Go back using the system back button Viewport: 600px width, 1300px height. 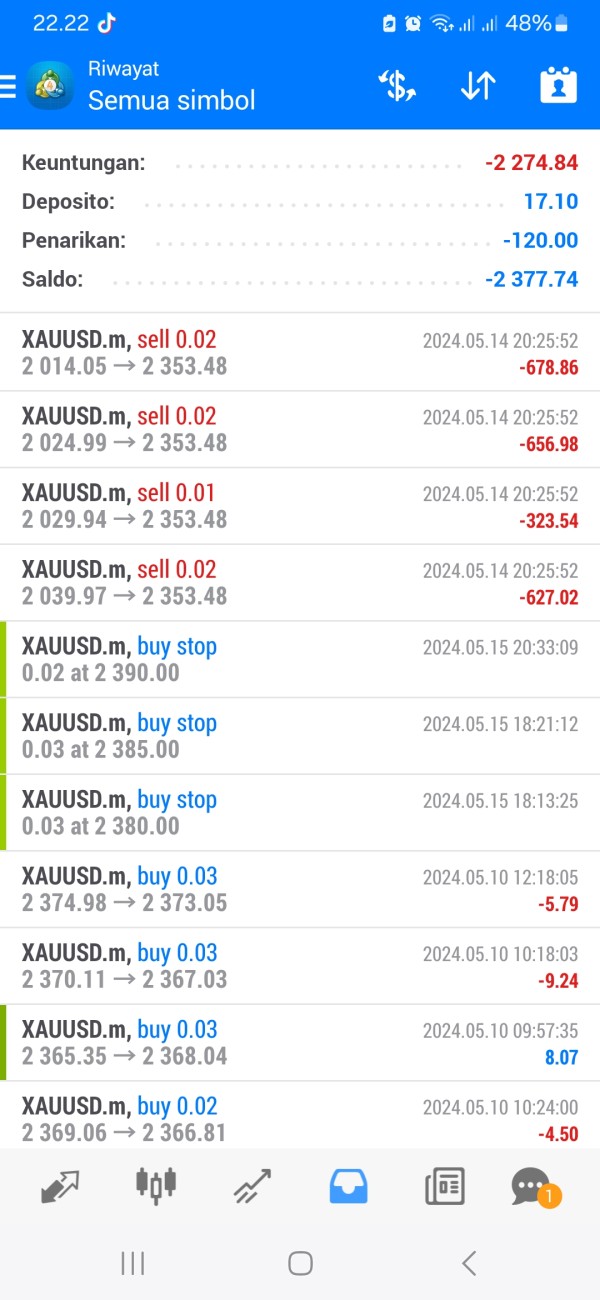point(468,1263)
